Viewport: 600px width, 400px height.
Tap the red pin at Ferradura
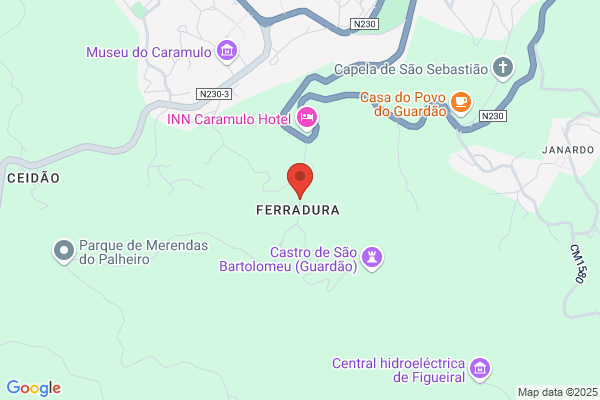pyautogui.click(x=300, y=181)
